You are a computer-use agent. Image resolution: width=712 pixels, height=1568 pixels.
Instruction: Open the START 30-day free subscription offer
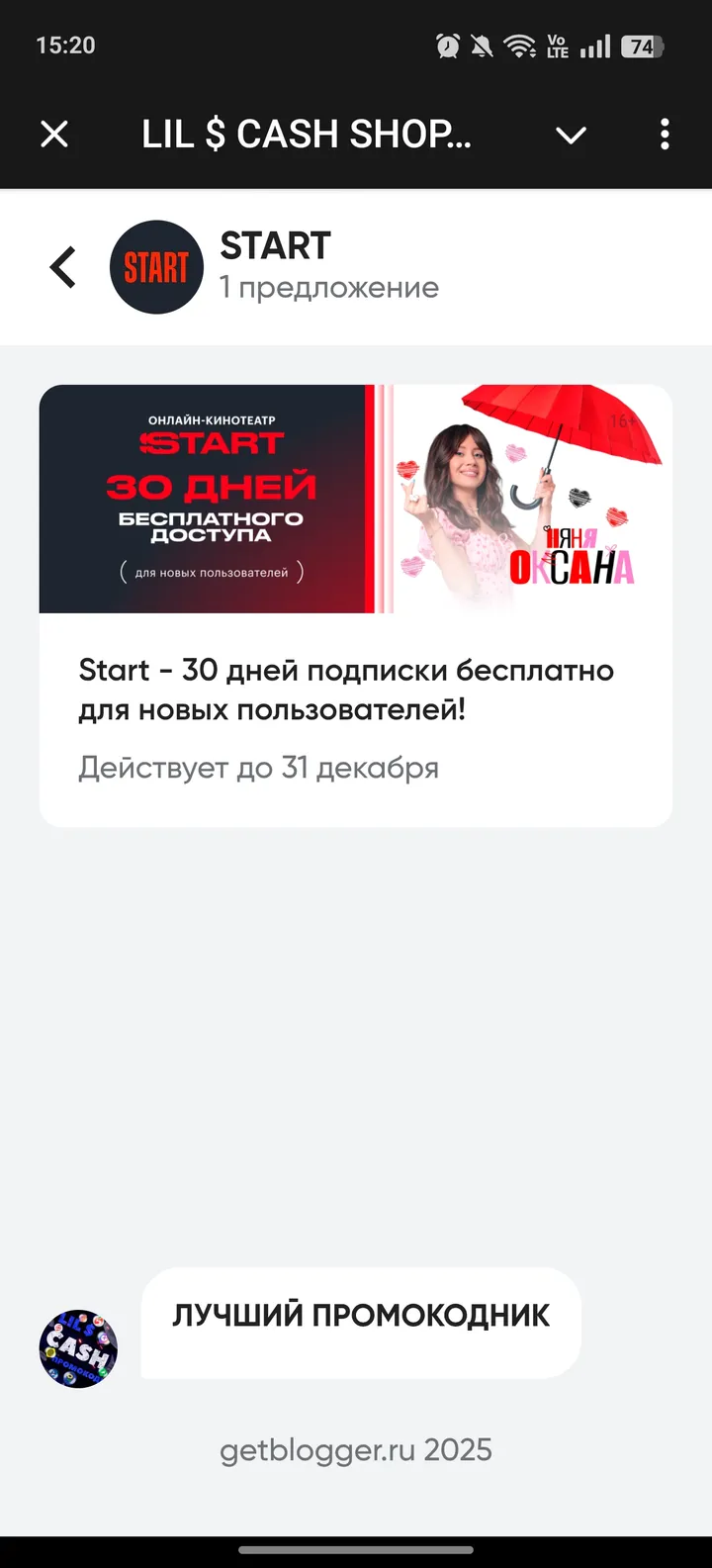(355, 603)
